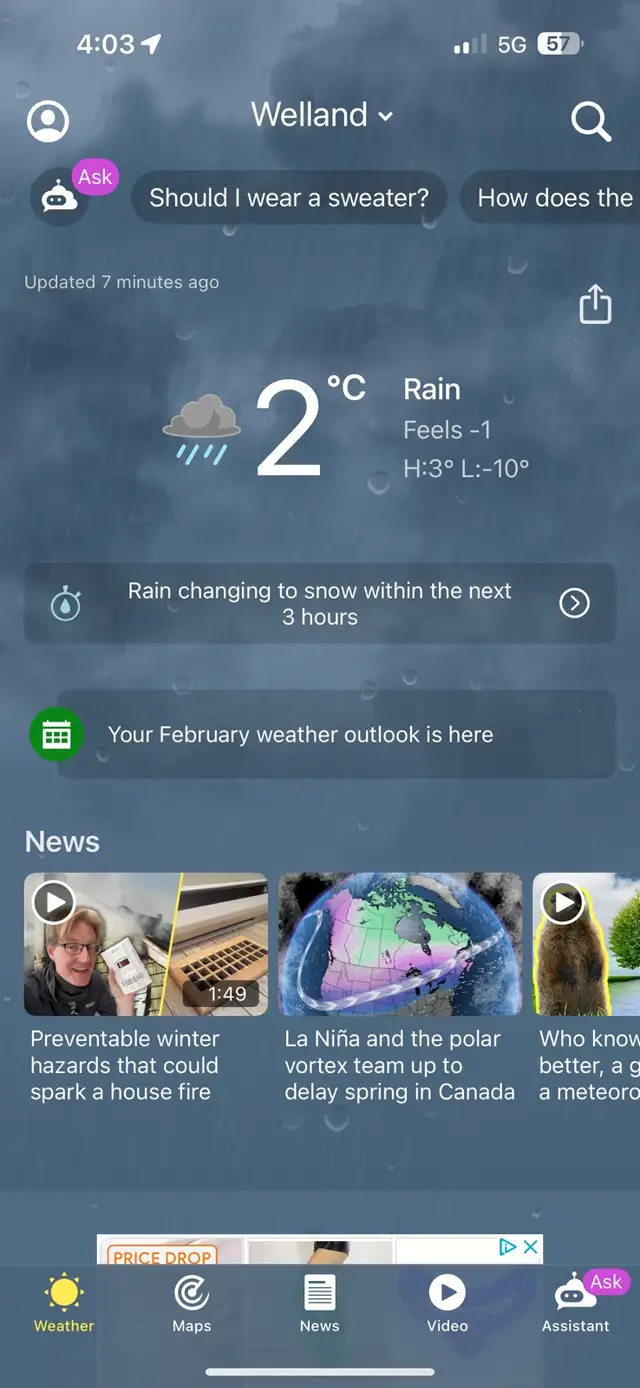
Task: Close the ad banner
Action: pyautogui.click(x=531, y=1246)
